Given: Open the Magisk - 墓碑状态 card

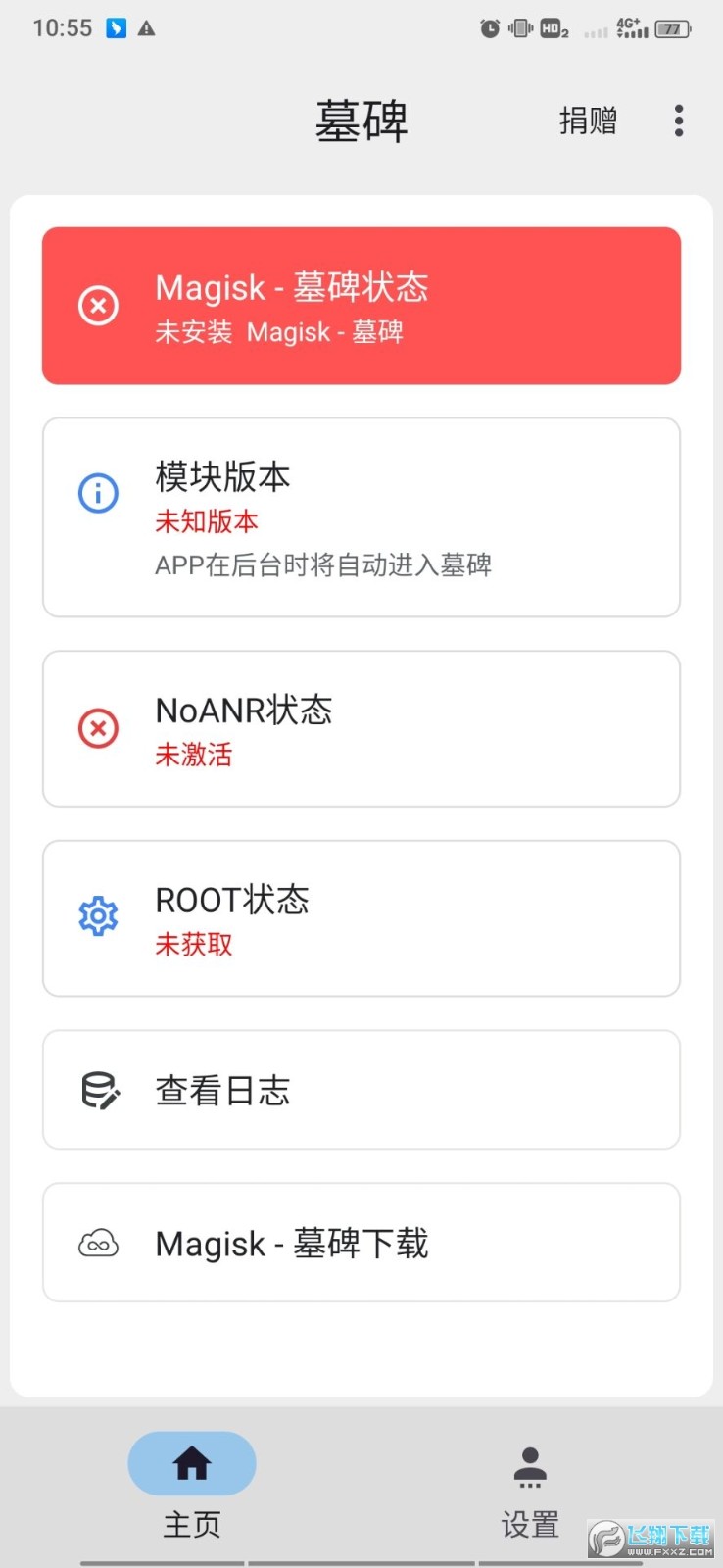Looking at the screenshot, I should point(361,306).
